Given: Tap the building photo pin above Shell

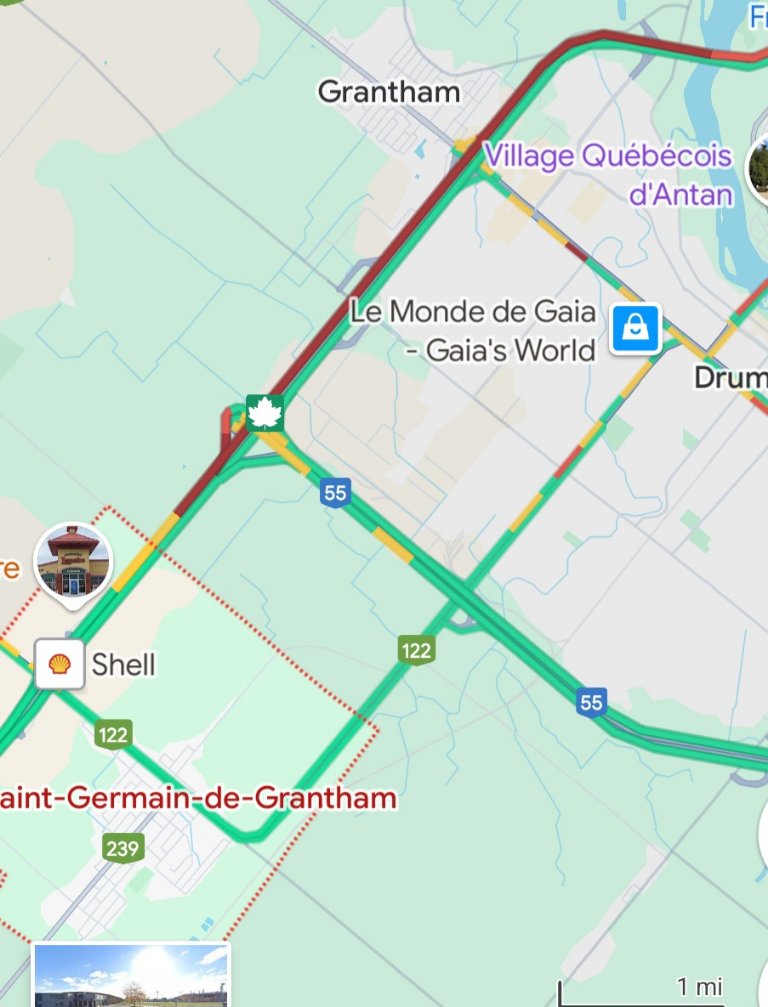Looking at the screenshot, I should (x=73, y=562).
